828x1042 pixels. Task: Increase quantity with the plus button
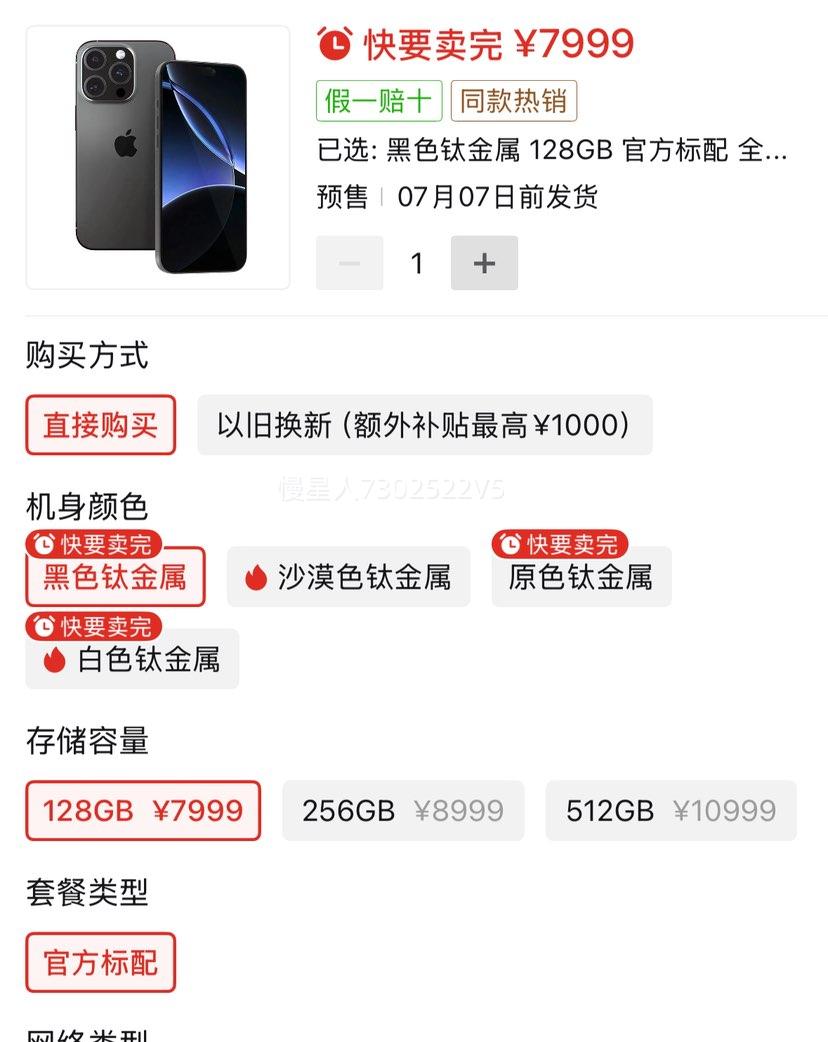tap(484, 263)
